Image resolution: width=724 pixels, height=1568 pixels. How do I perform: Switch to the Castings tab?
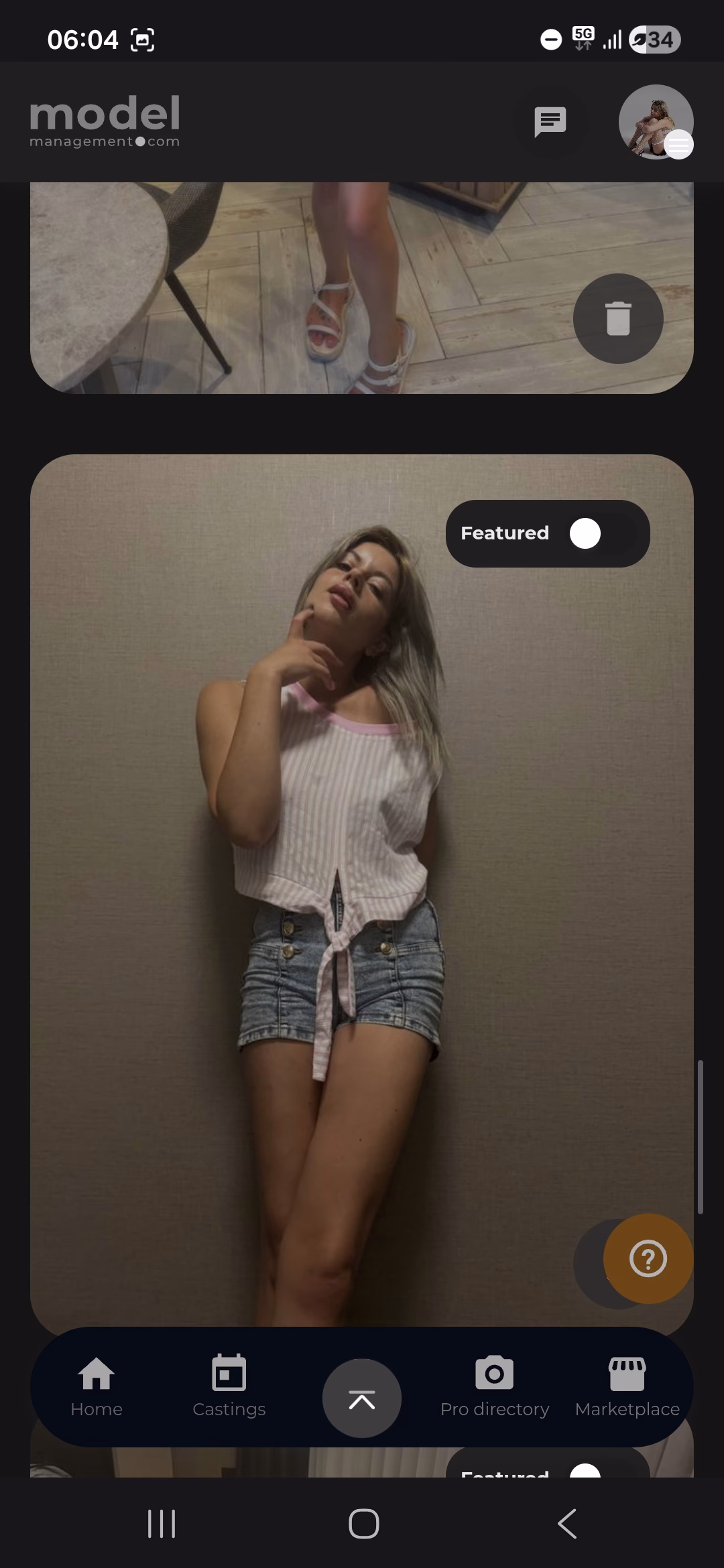point(229,1386)
